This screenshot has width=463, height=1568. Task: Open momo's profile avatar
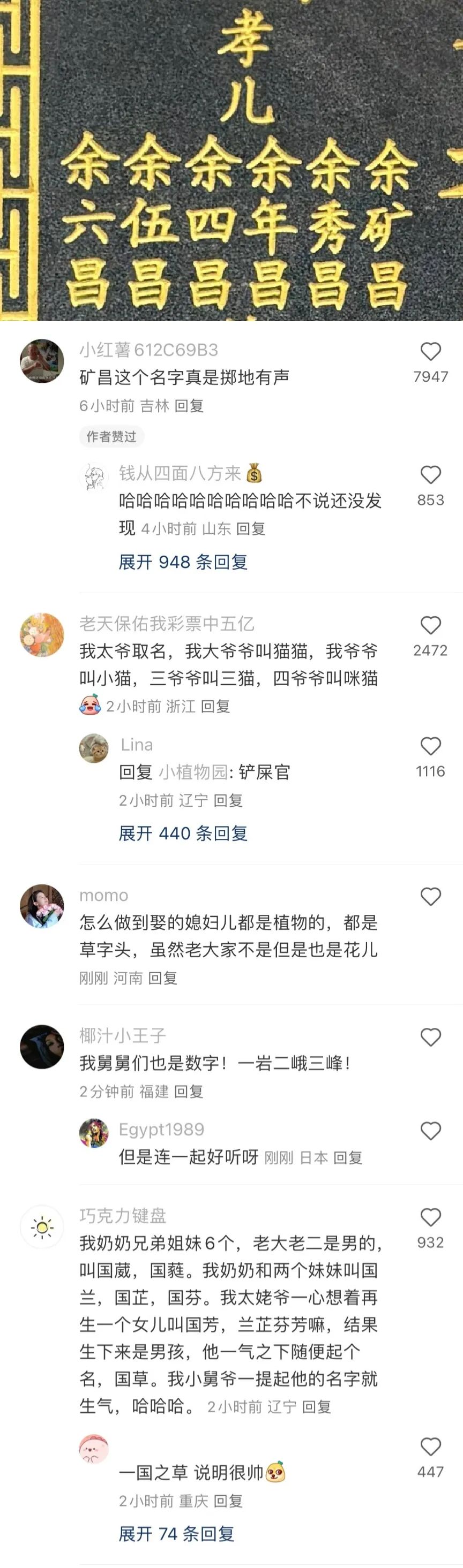(x=42, y=906)
